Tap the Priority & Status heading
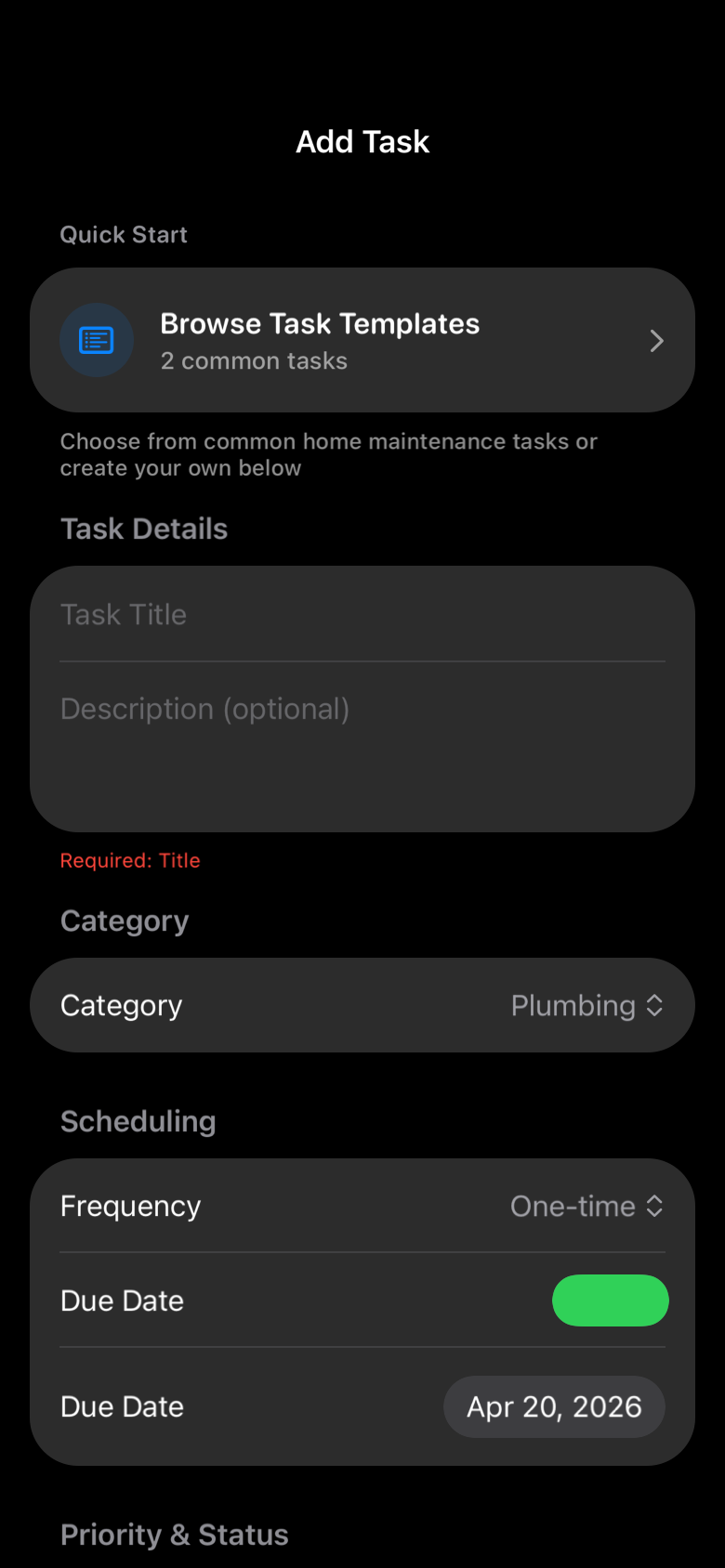This screenshot has width=725, height=1568. point(174,1534)
